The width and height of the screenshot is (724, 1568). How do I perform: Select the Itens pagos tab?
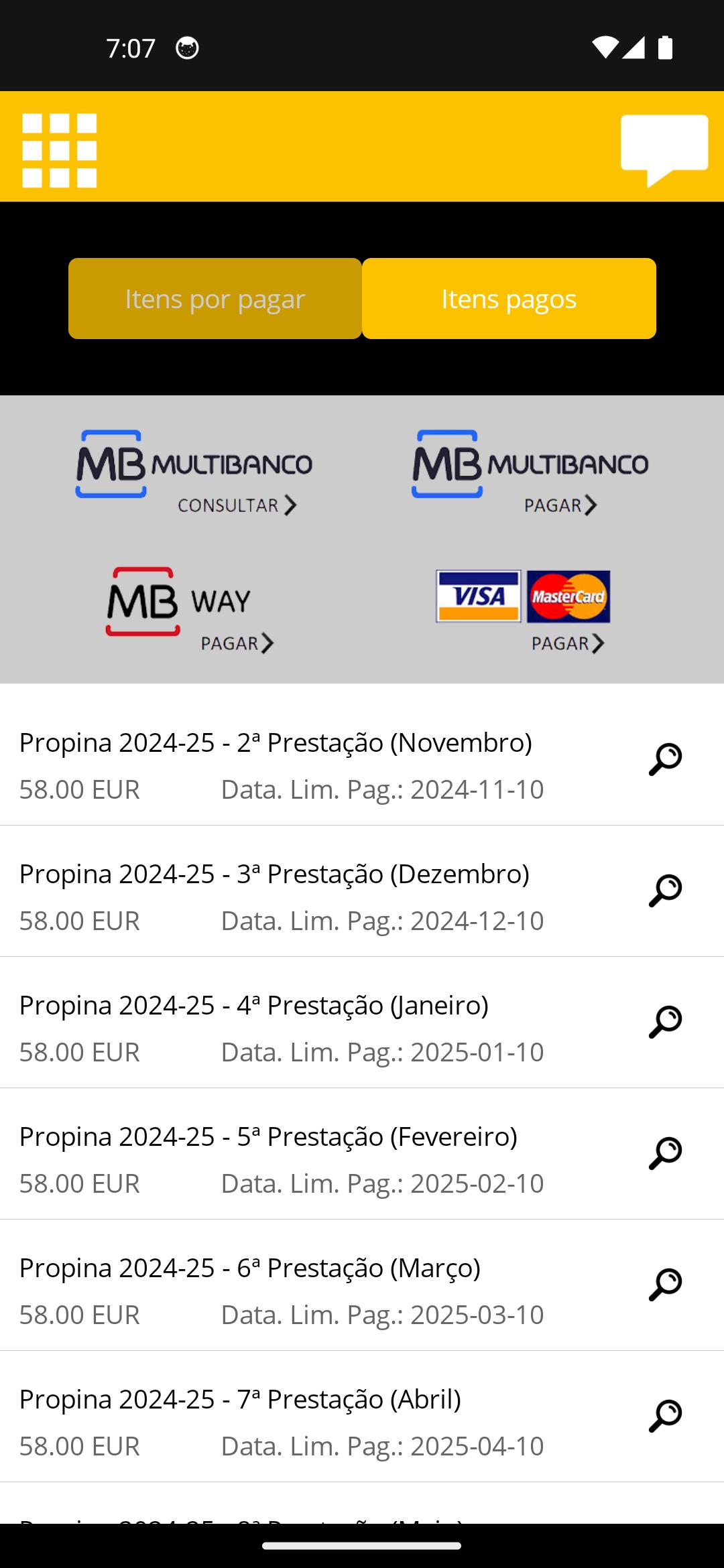coord(509,299)
